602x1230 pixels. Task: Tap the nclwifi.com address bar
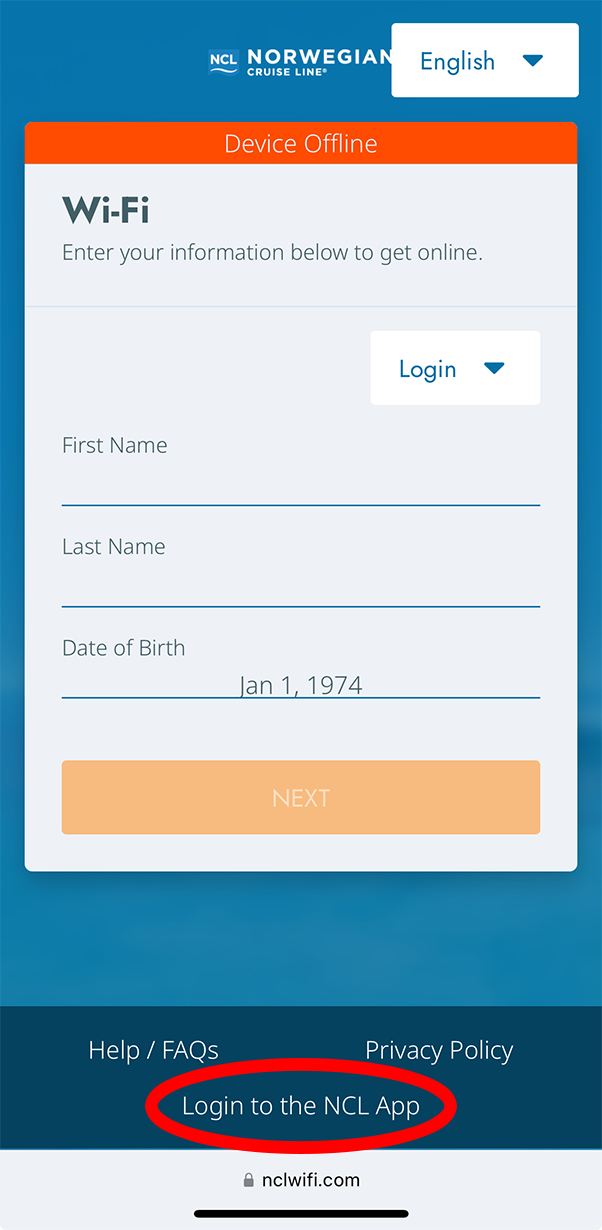click(x=301, y=1180)
